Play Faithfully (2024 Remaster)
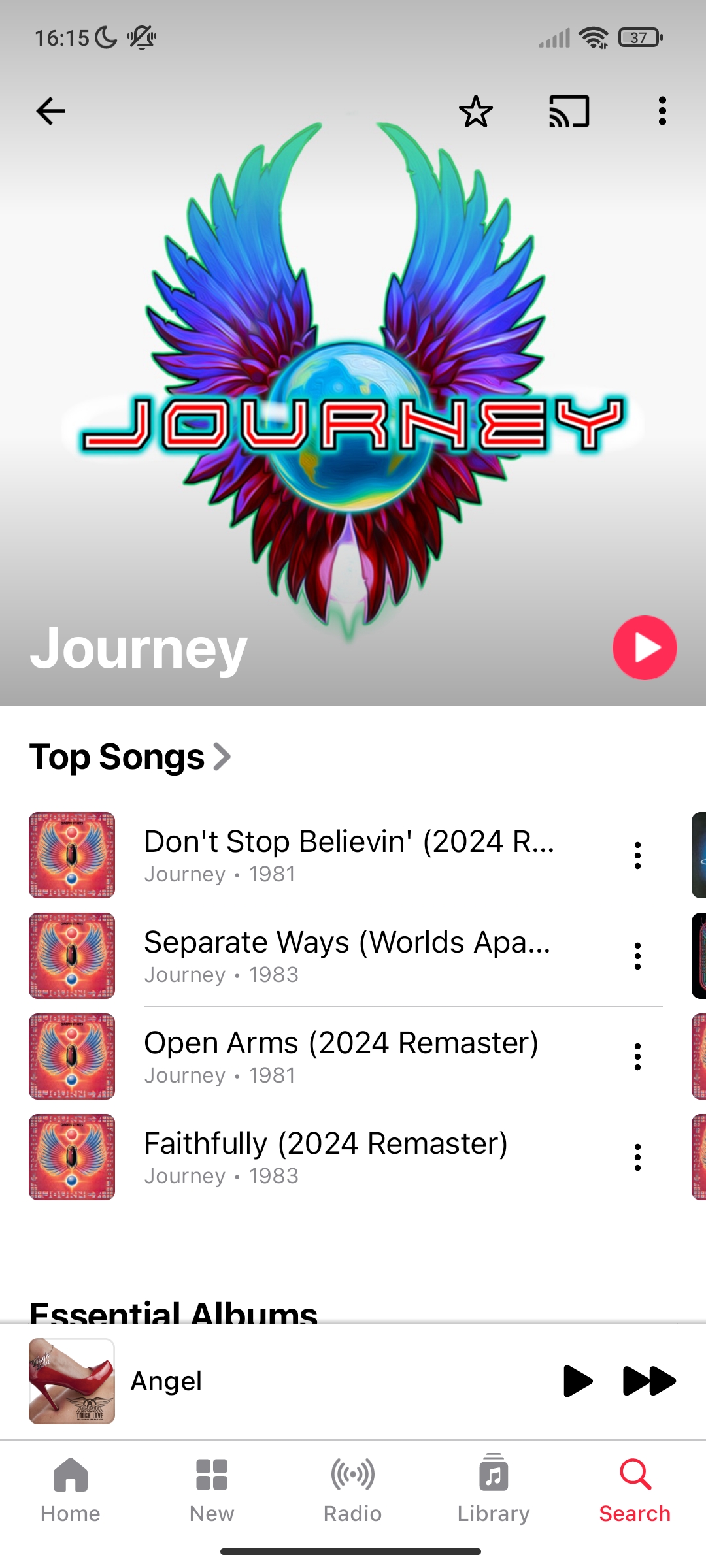Image resolution: width=706 pixels, height=1568 pixels. click(349, 1157)
